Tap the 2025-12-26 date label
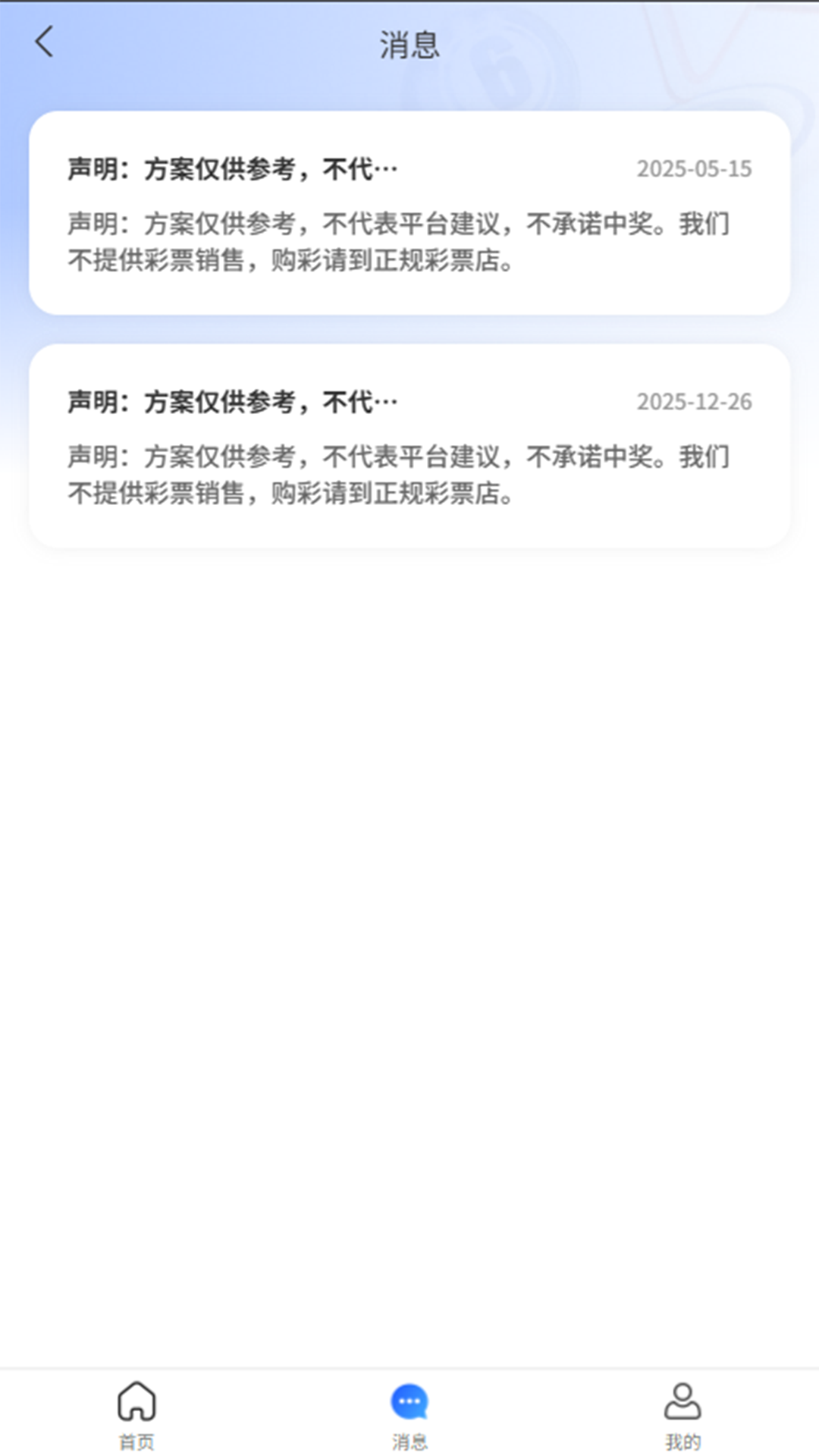The width and height of the screenshot is (819, 1456). pos(694,402)
